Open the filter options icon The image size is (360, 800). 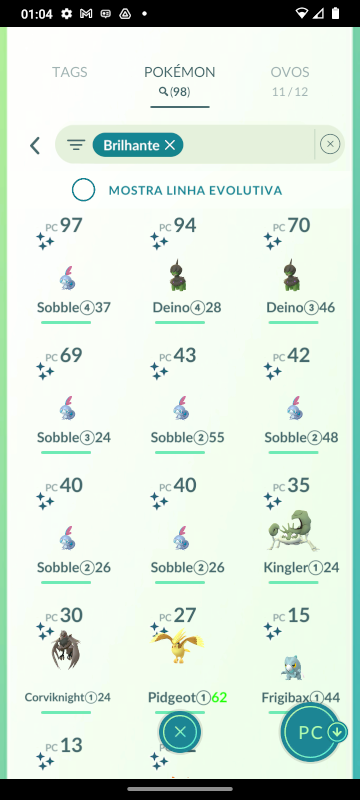tap(76, 145)
